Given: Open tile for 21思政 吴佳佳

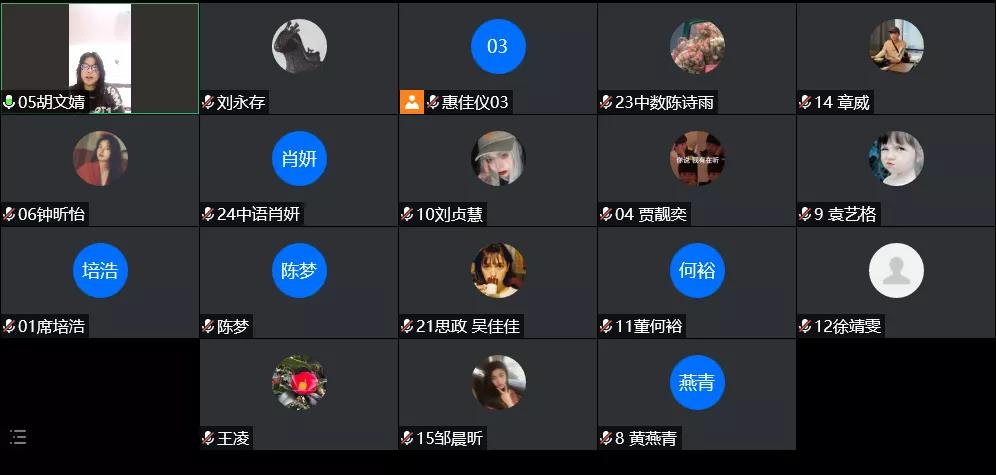Looking at the screenshot, I should pyautogui.click(x=497, y=282).
